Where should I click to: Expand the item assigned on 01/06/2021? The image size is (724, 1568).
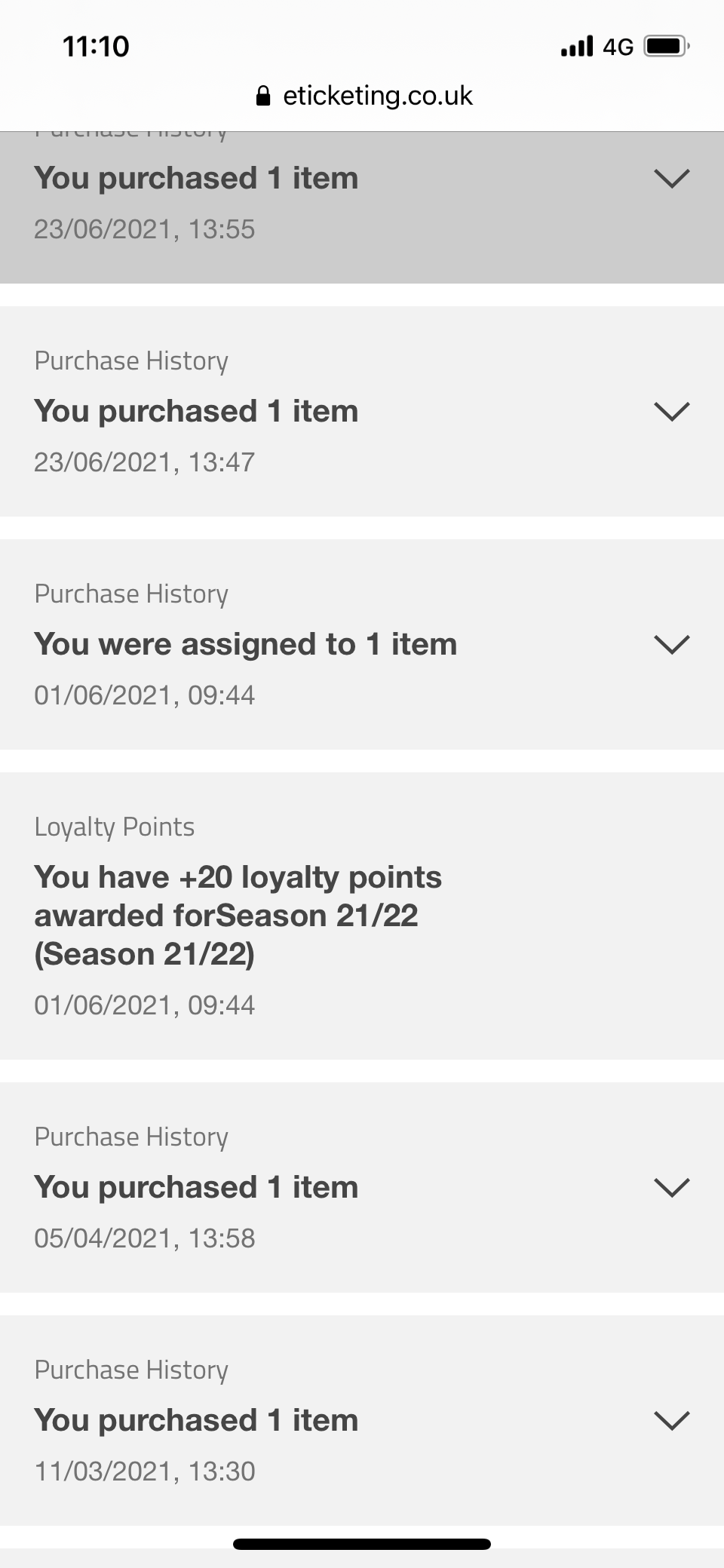click(x=671, y=645)
